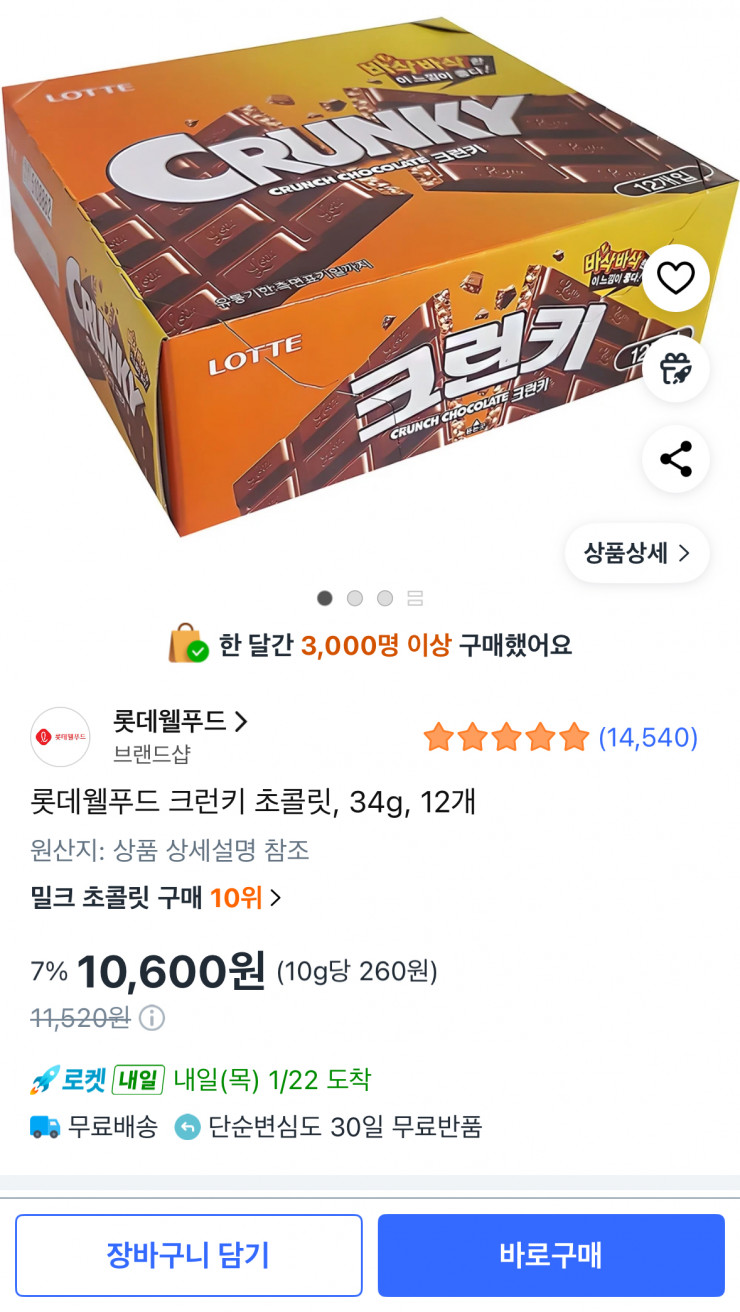The width and height of the screenshot is (740, 1312).
Task: Add item with 장바구니 담기
Action: 188,1255
